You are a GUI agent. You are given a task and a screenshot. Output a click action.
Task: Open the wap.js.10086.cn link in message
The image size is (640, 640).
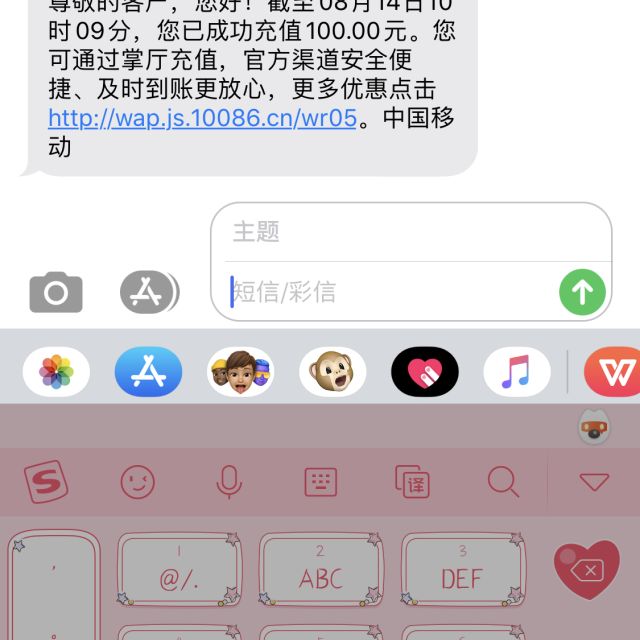202,118
